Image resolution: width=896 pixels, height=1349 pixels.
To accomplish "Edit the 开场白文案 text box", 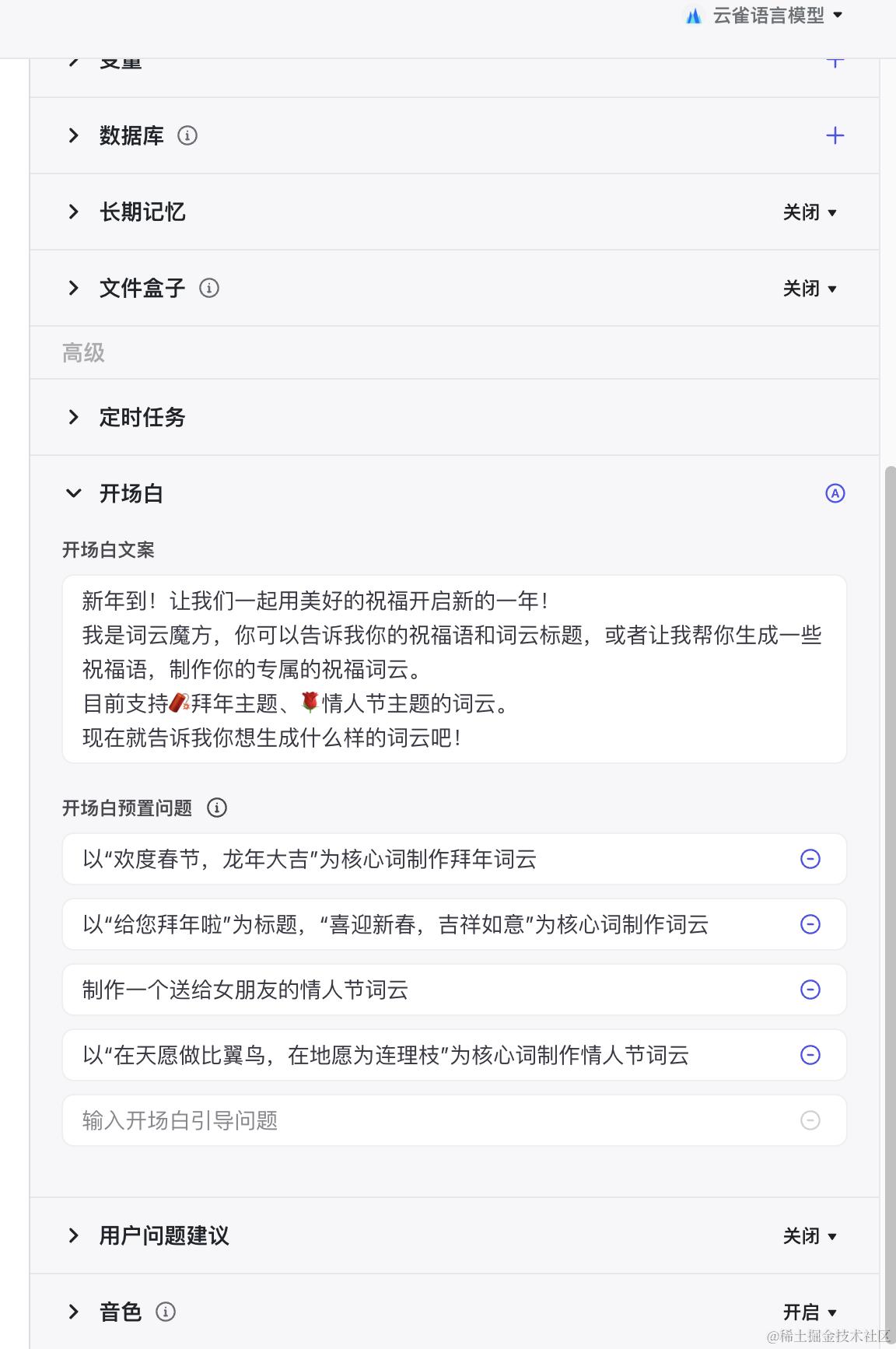I will click(454, 669).
